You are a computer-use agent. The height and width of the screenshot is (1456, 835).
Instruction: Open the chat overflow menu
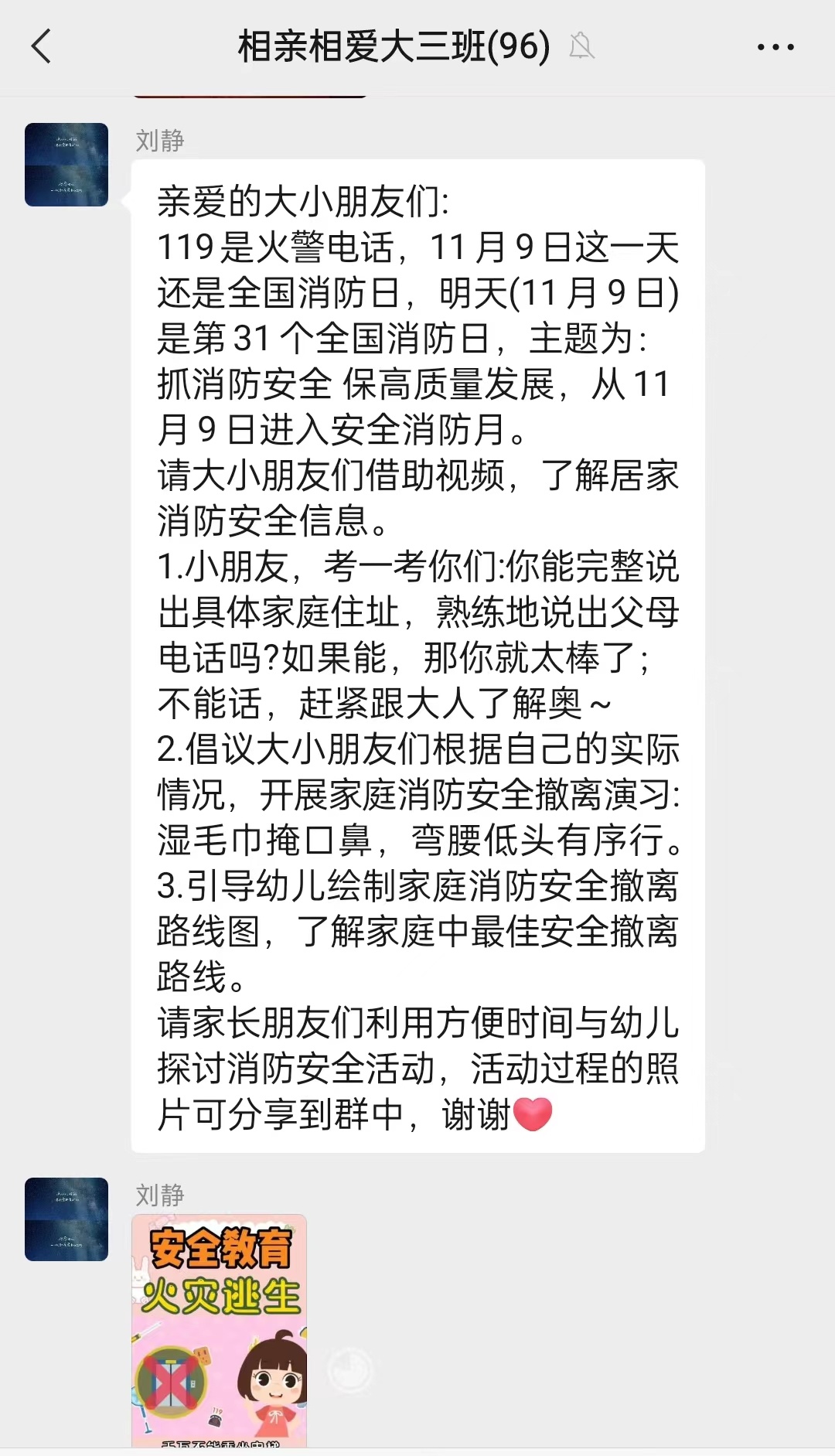(x=775, y=47)
